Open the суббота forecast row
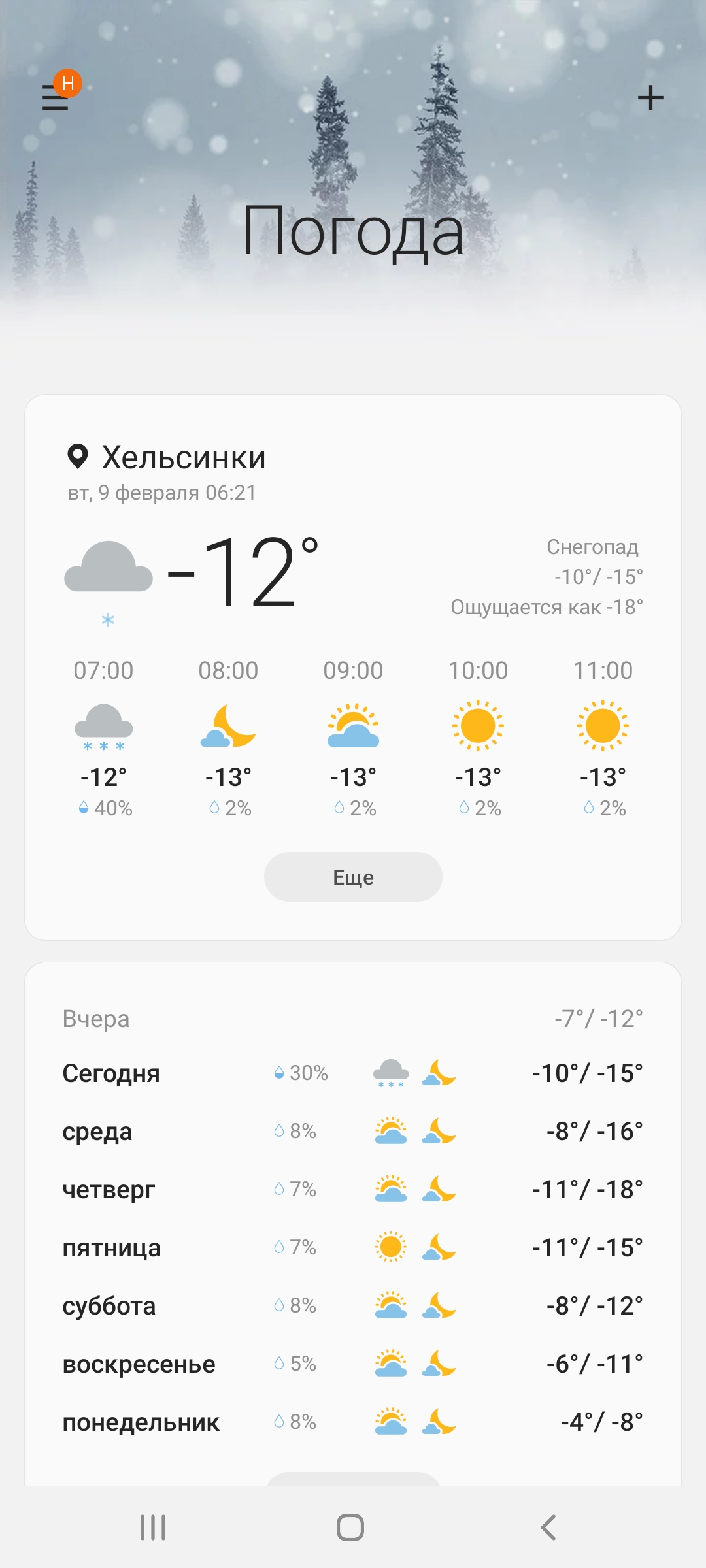The height and width of the screenshot is (1568, 706). [x=353, y=1305]
